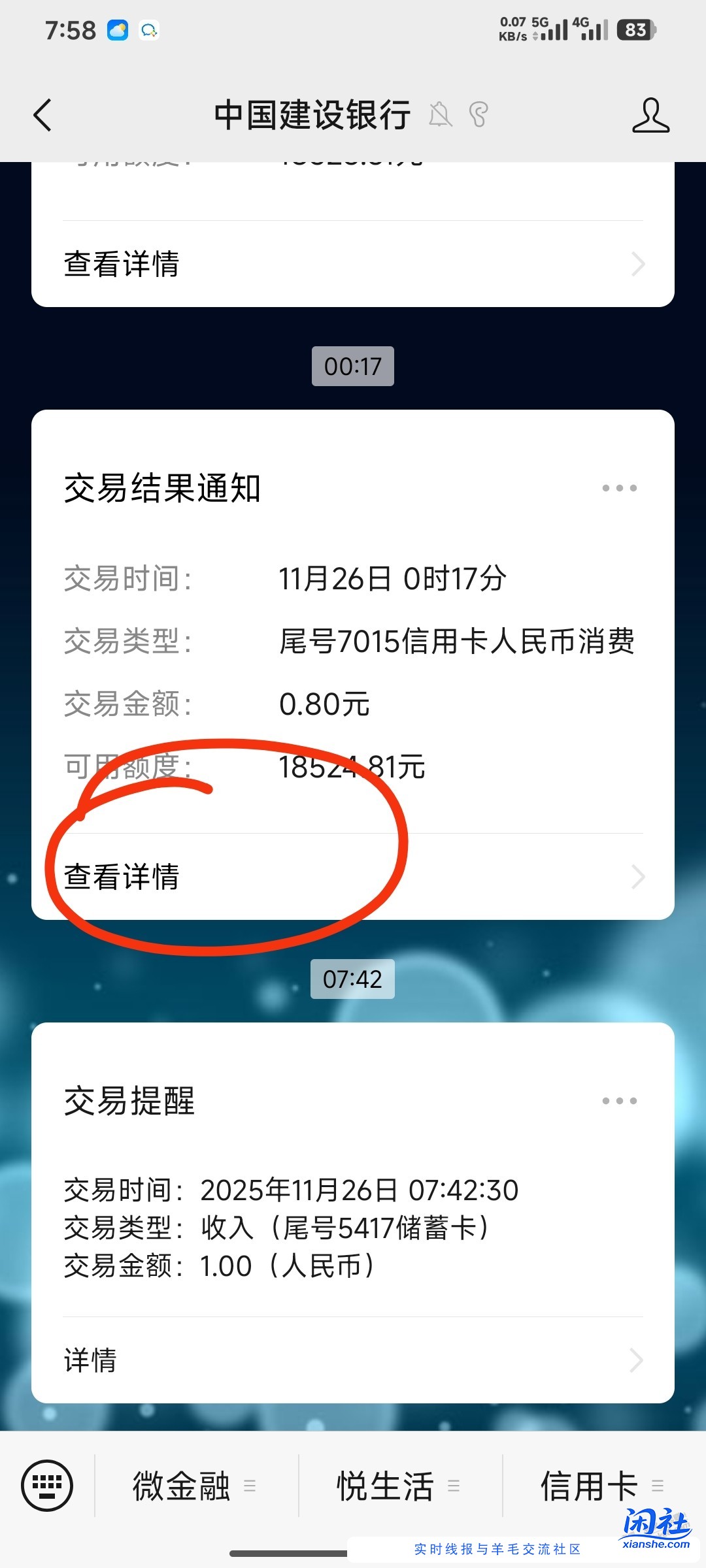This screenshot has height=1568, width=706.
Task: Tap the ear earpiece-mode icon beside the title
Action: coord(479,114)
